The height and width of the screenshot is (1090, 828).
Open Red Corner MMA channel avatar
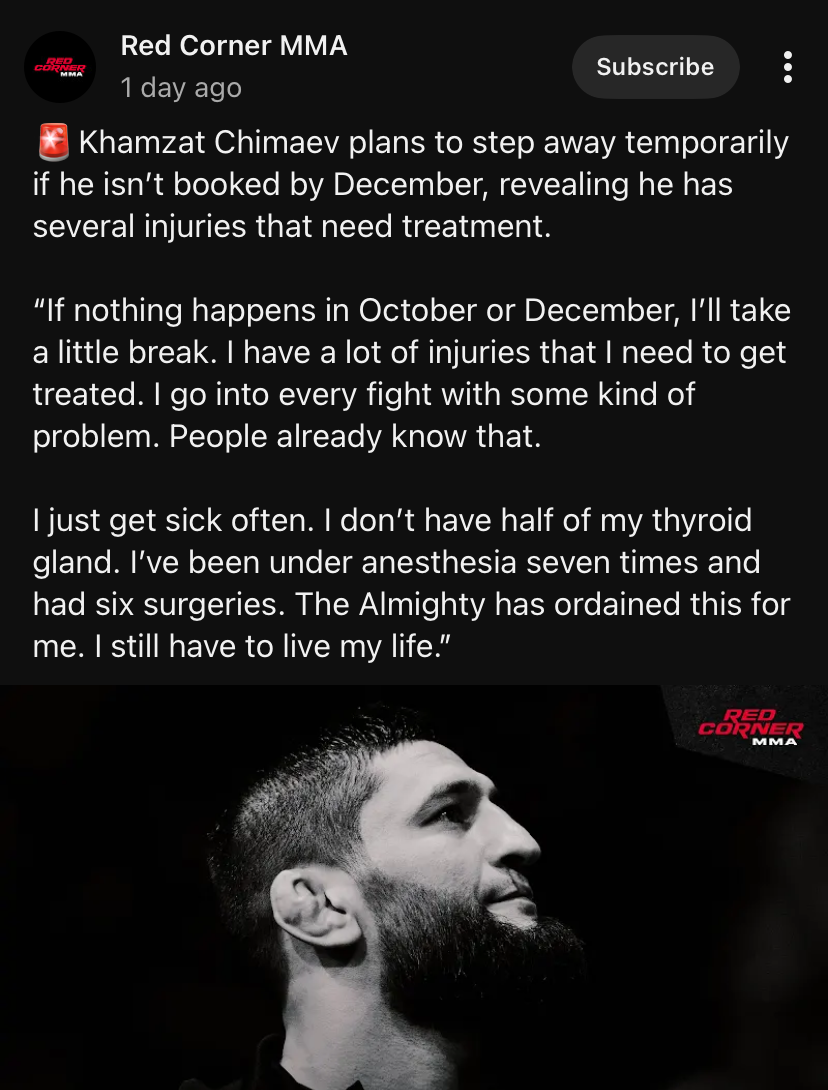[x=60, y=67]
